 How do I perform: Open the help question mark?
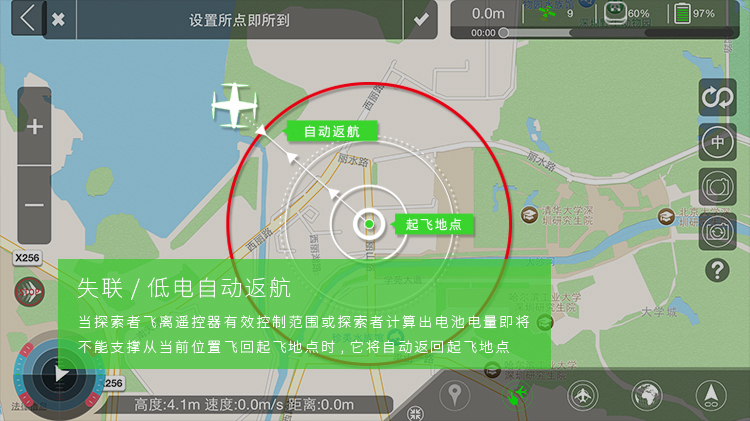pos(717,269)
